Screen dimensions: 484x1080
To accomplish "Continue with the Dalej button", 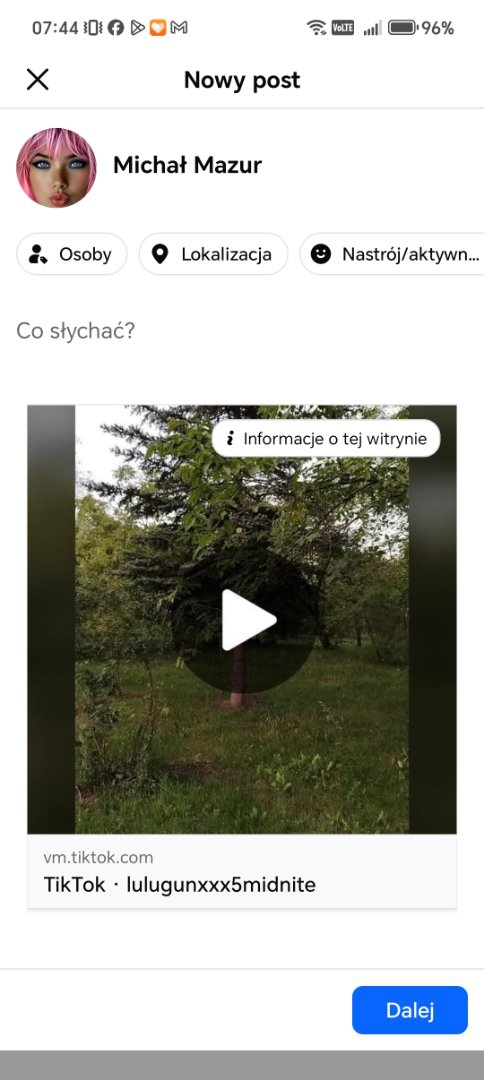I will point(410,1010).
